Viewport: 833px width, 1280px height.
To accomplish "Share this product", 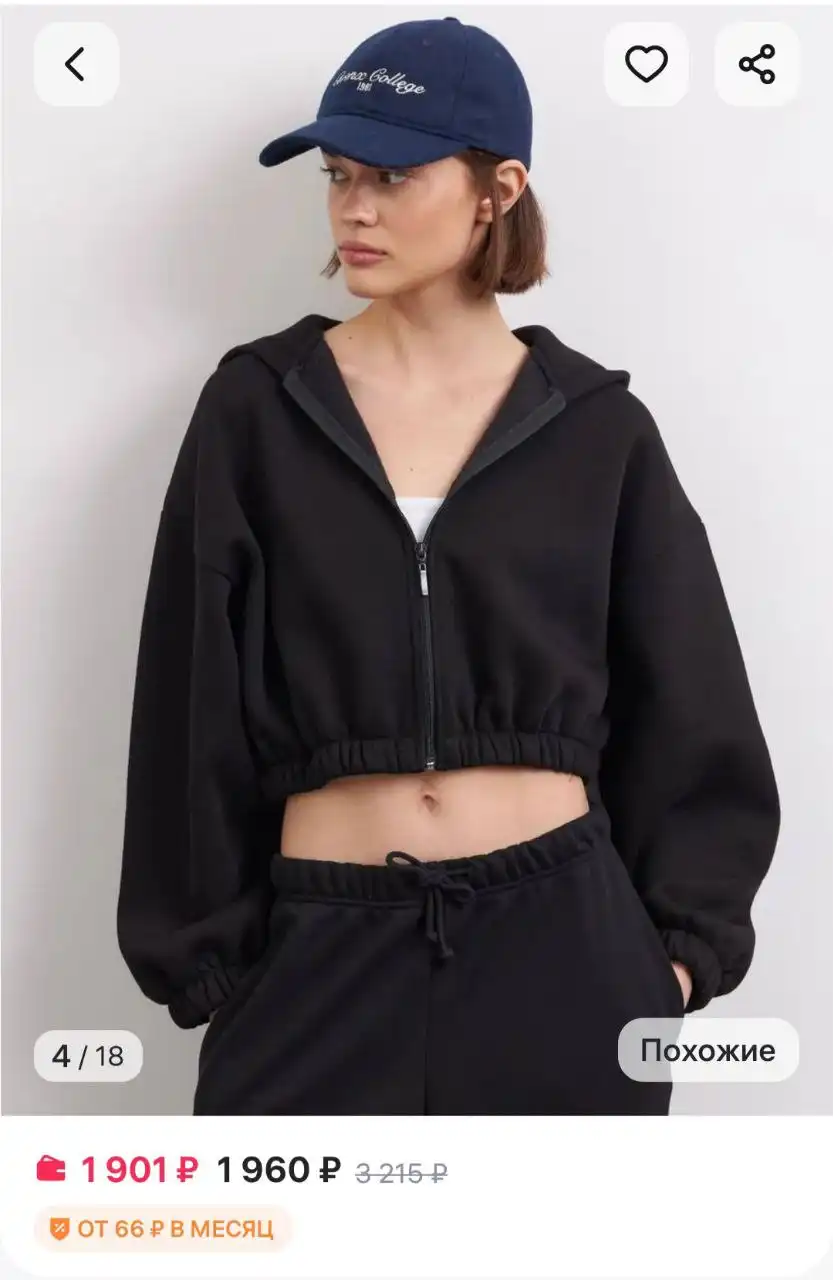I will coord(757,64).
